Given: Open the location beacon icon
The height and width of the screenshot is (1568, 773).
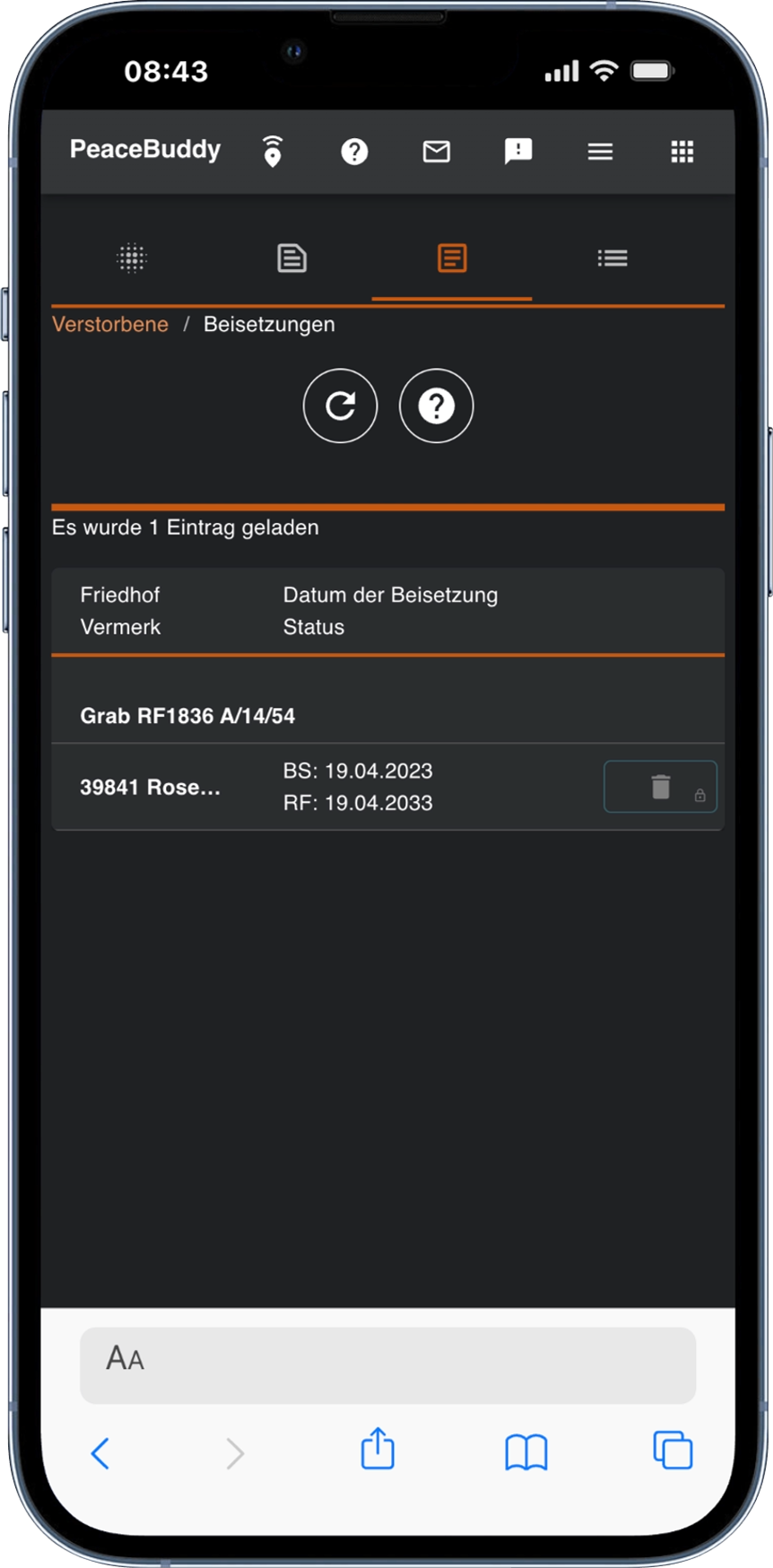Looking at the screenshot, I should (x=273, y=152).
